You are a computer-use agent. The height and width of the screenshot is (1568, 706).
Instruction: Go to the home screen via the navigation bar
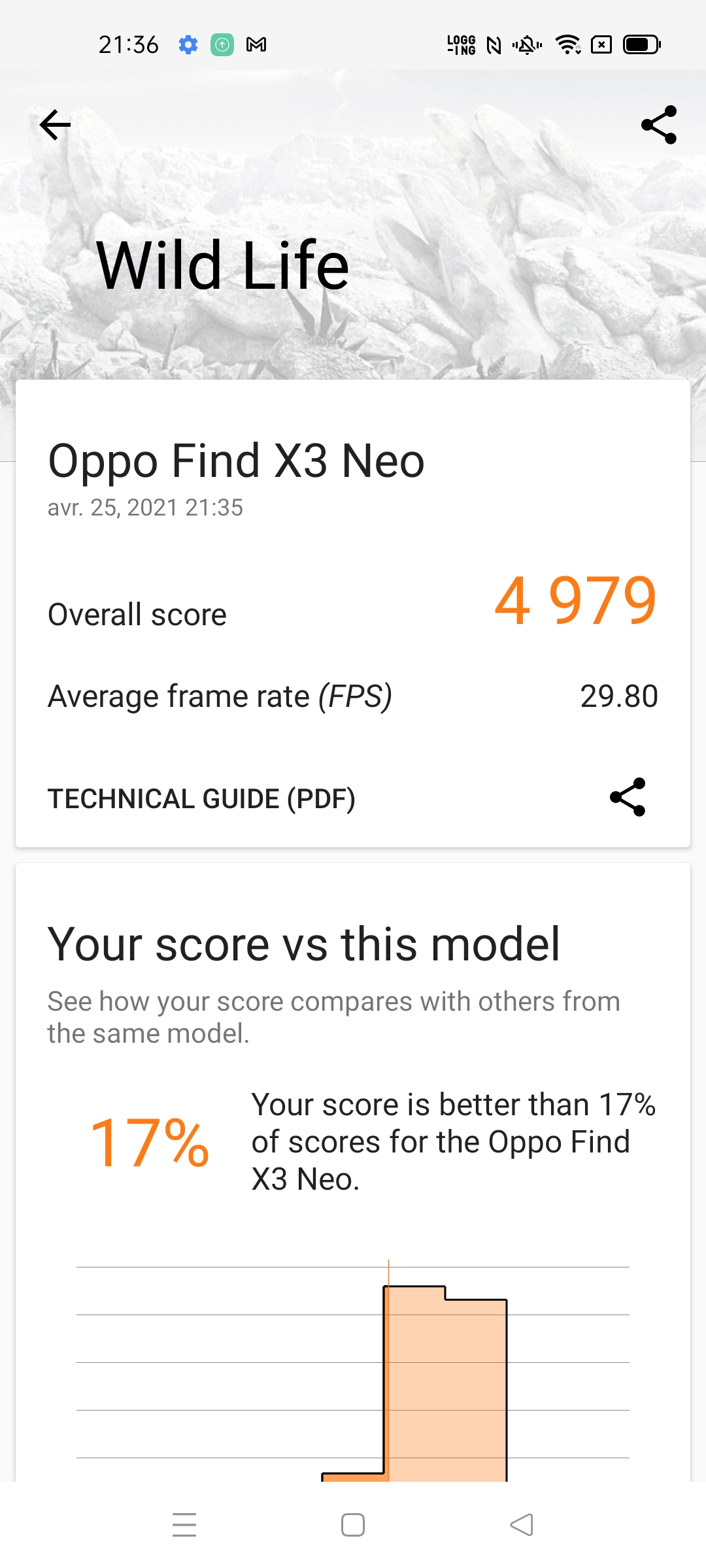[353, 1525]
